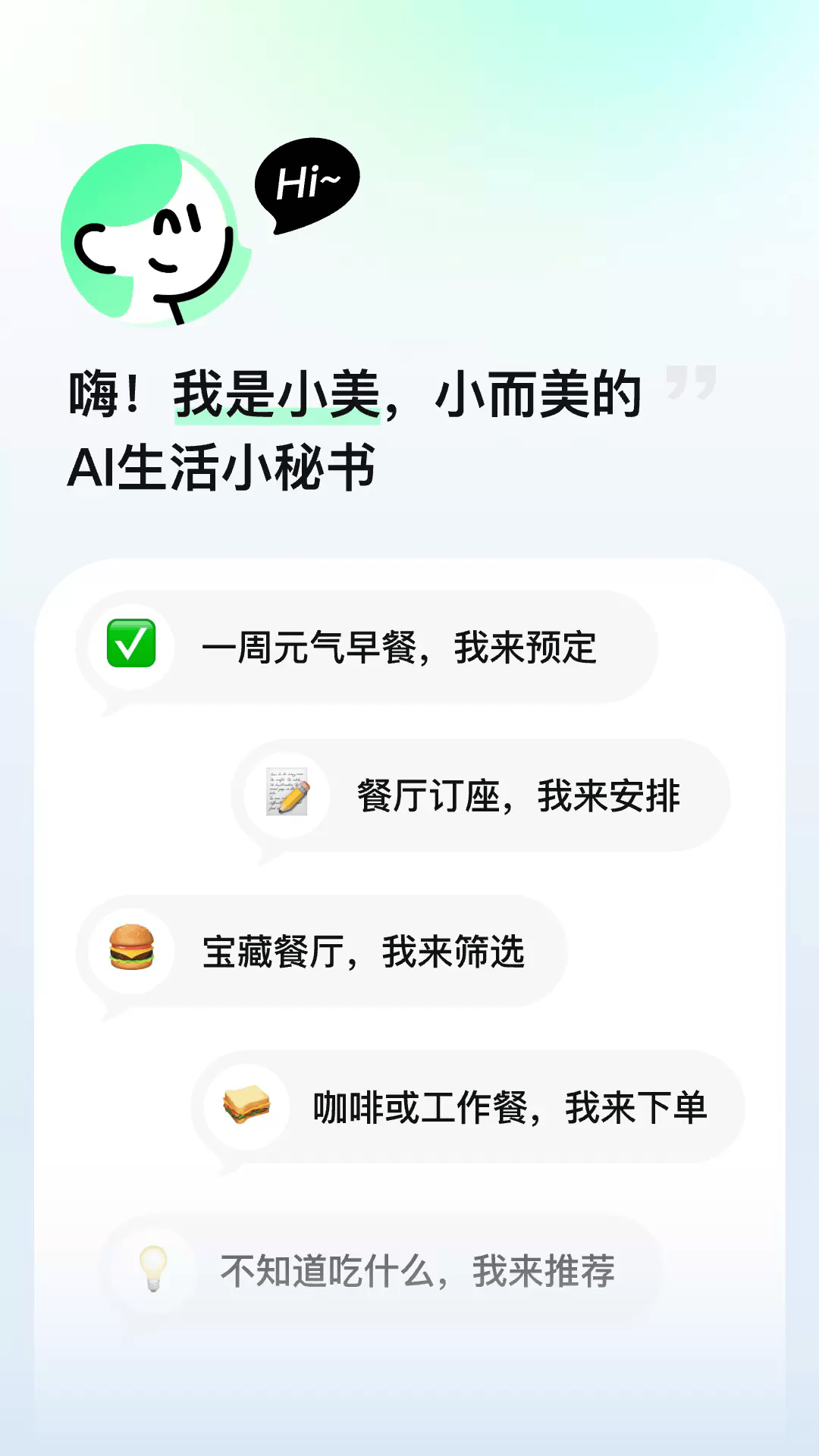Click the black Hi~ speech bubble
819x1456 pixels.
point(307,182)
